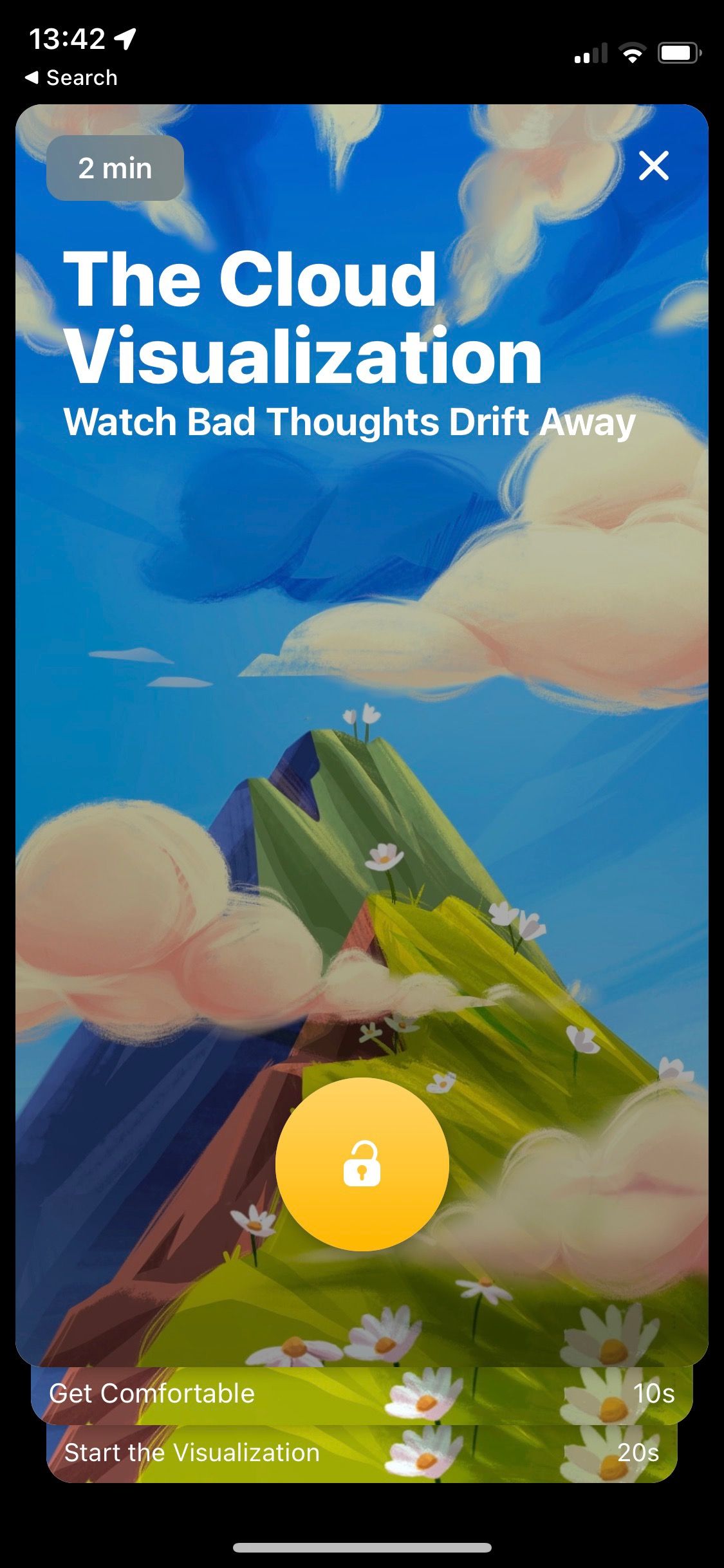
Task: Return to Search via the back label
Action: coord(80,77)
